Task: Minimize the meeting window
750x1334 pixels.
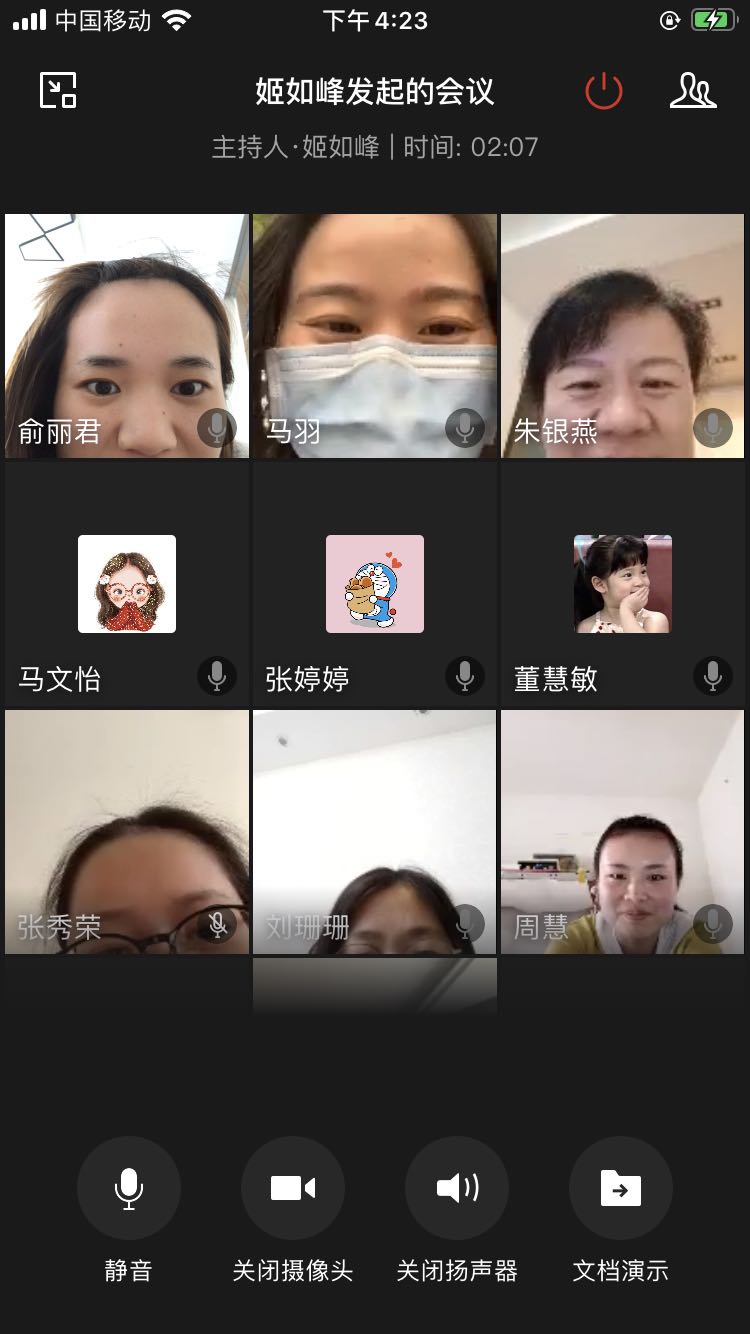Action: point(58,91)
